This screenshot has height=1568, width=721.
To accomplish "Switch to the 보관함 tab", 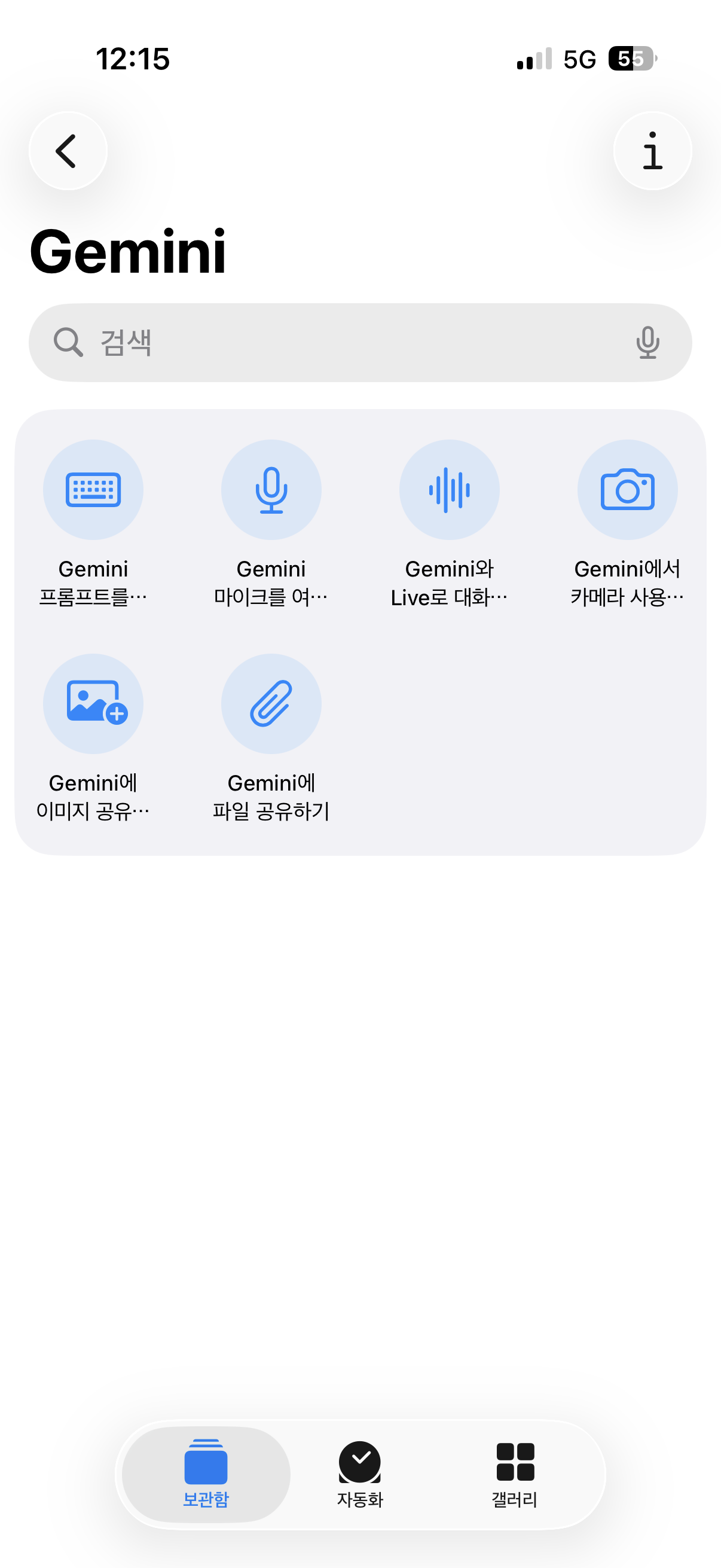I will pyautogui.click(x=206, y=1473).
